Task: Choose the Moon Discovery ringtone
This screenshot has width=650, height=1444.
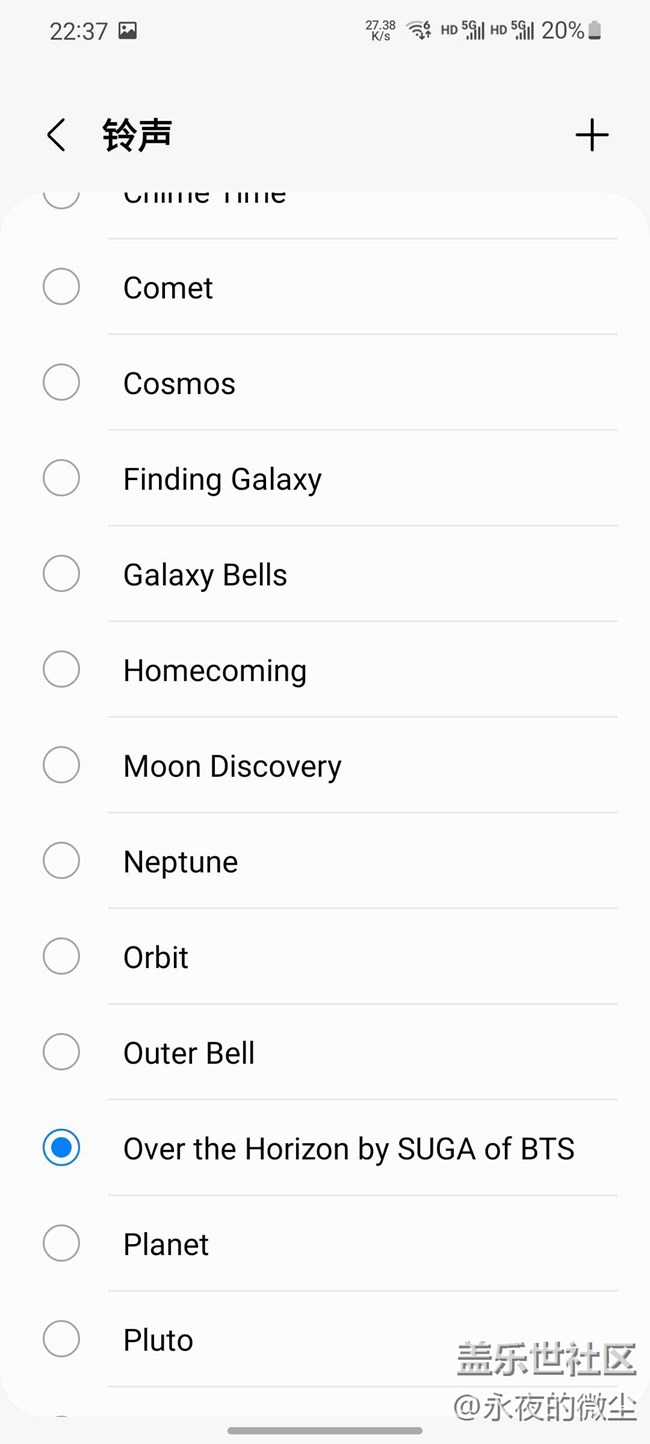Action: point(232,767)
